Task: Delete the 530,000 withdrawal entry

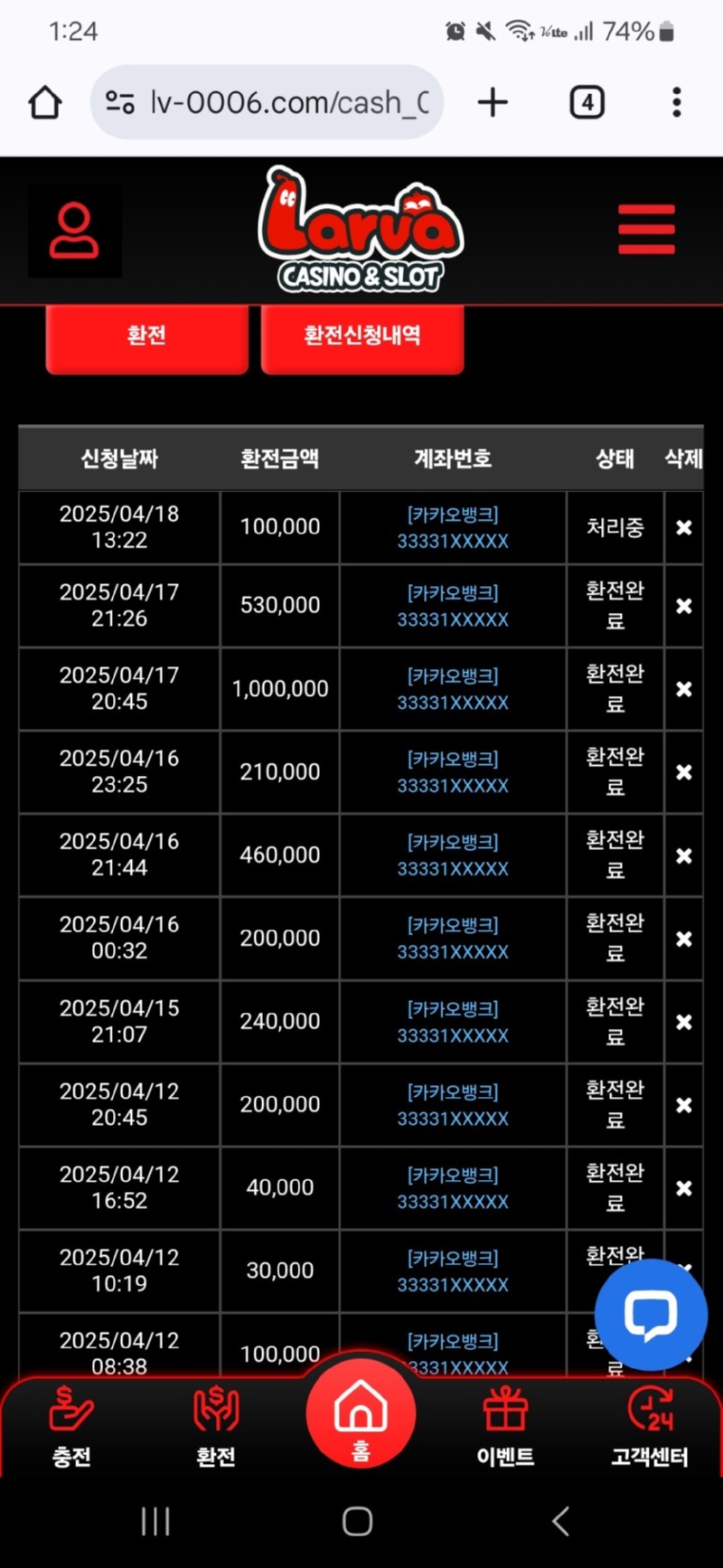Action: pyautogui.click(x=684, y=606)
